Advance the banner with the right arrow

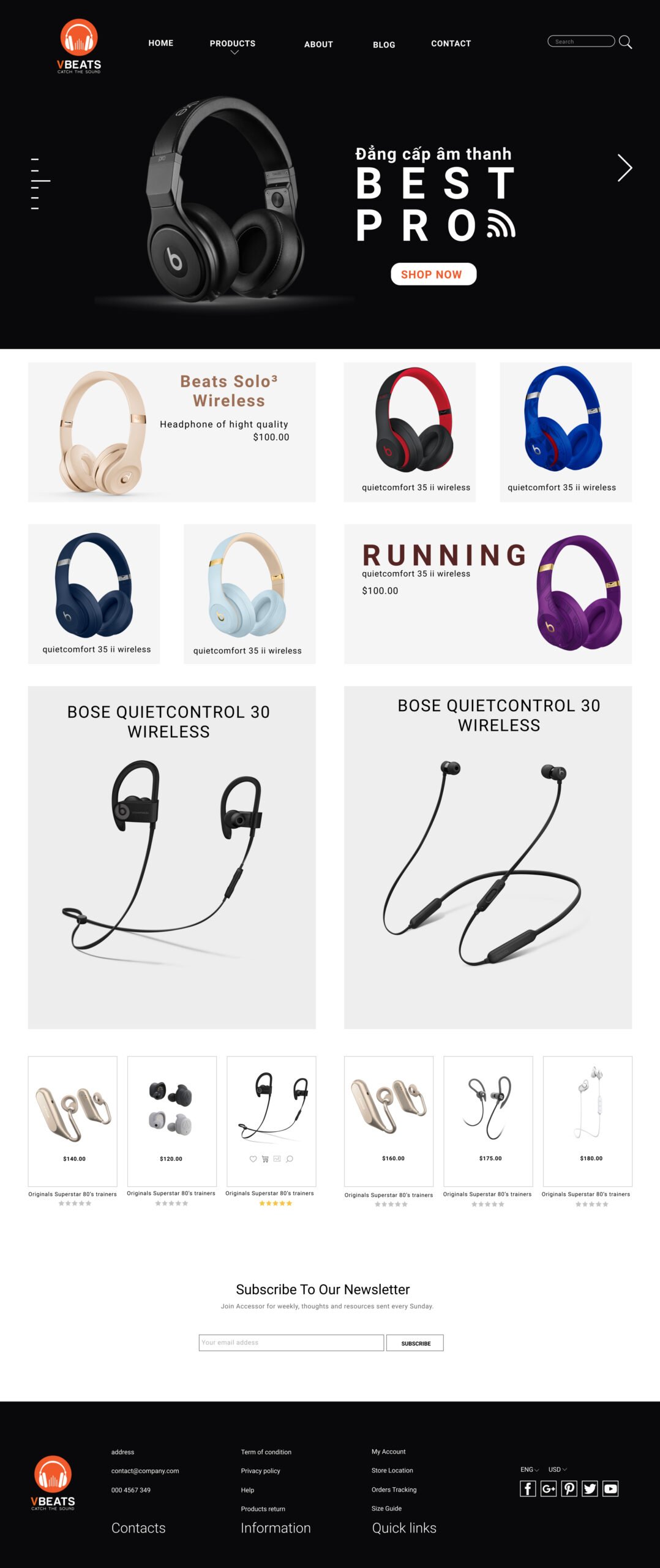624,168
